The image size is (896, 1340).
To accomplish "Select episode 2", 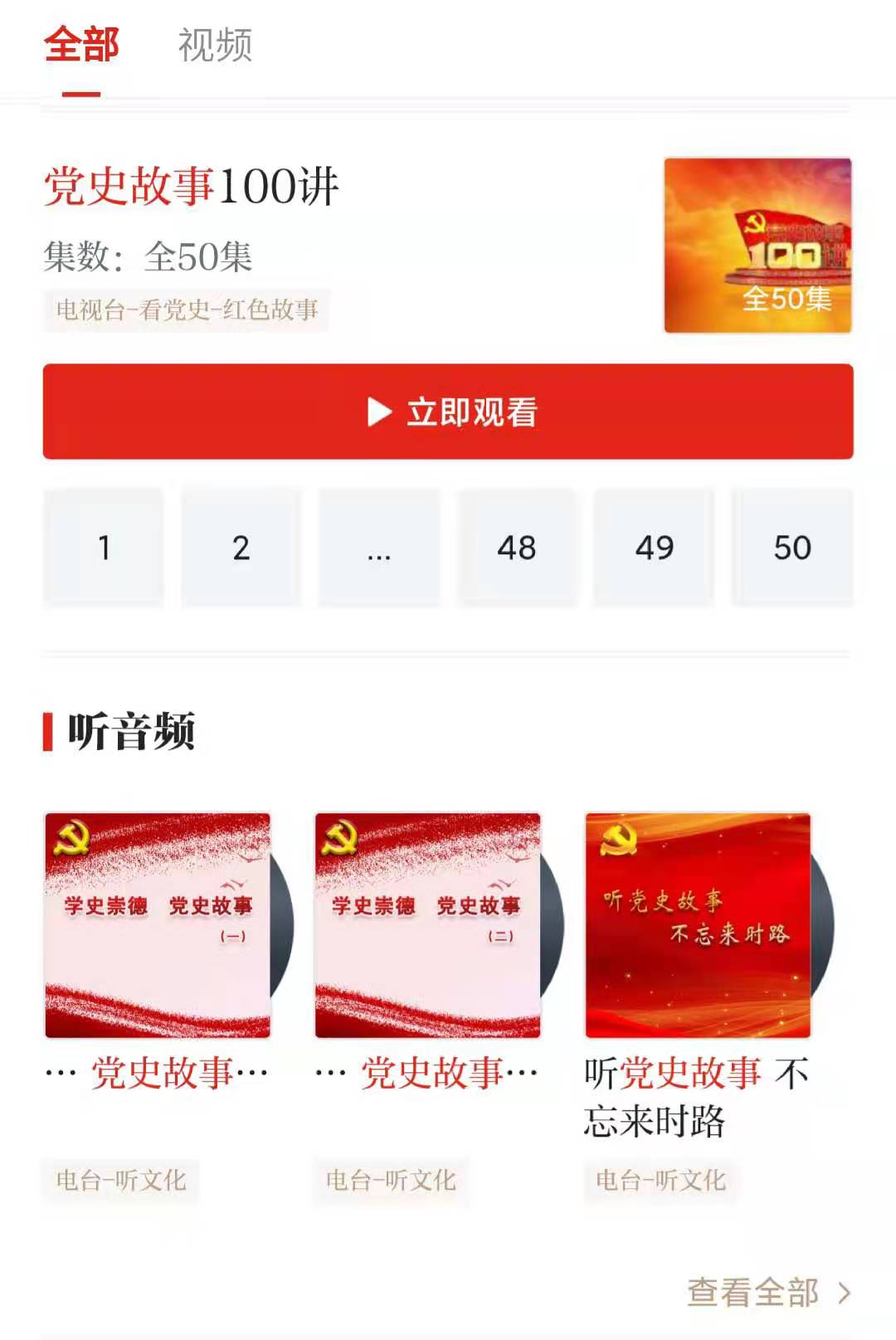I will [x=241, y=548].
